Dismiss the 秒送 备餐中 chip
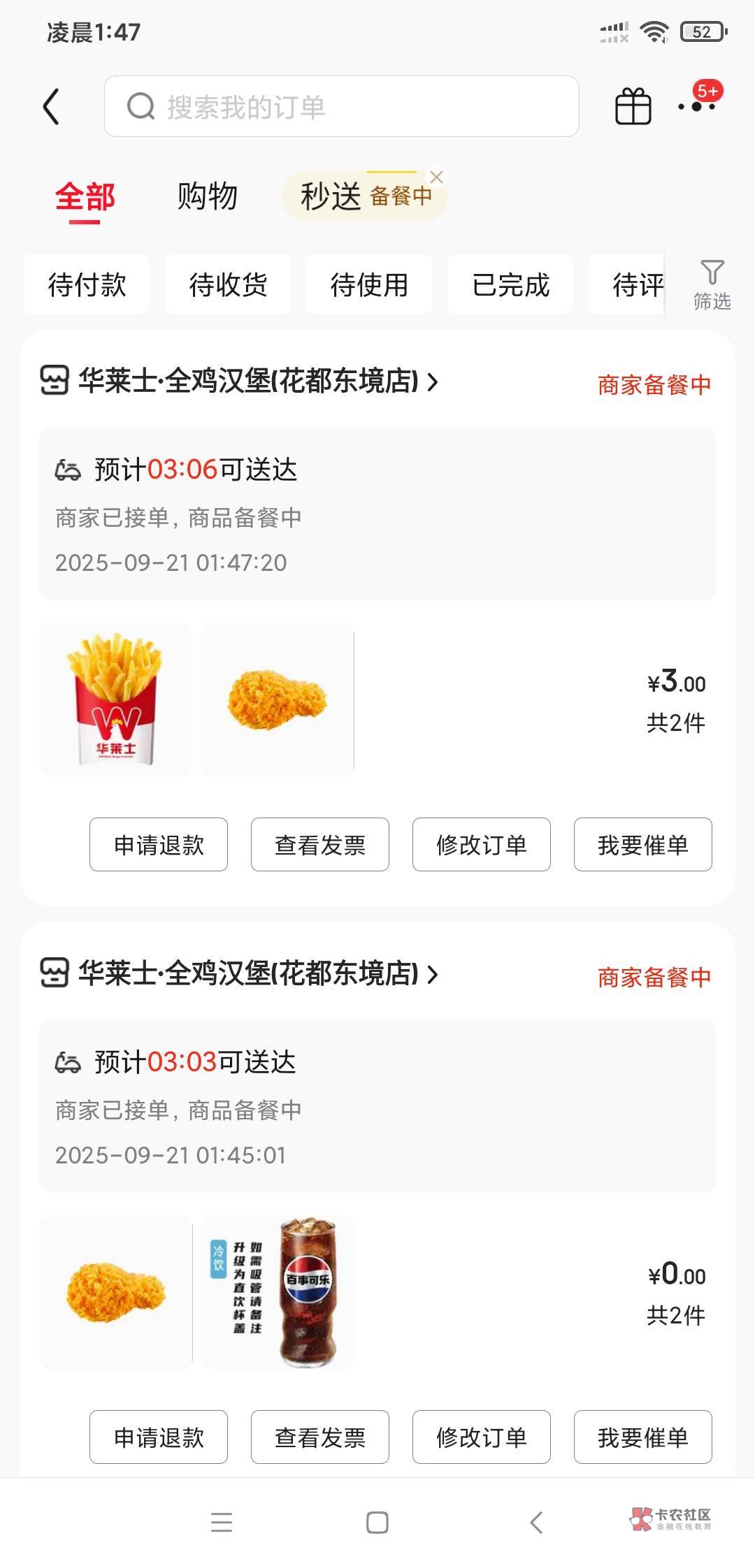Image resolution: width=755 pixels, height=1568 pixels. coord(437,177)
